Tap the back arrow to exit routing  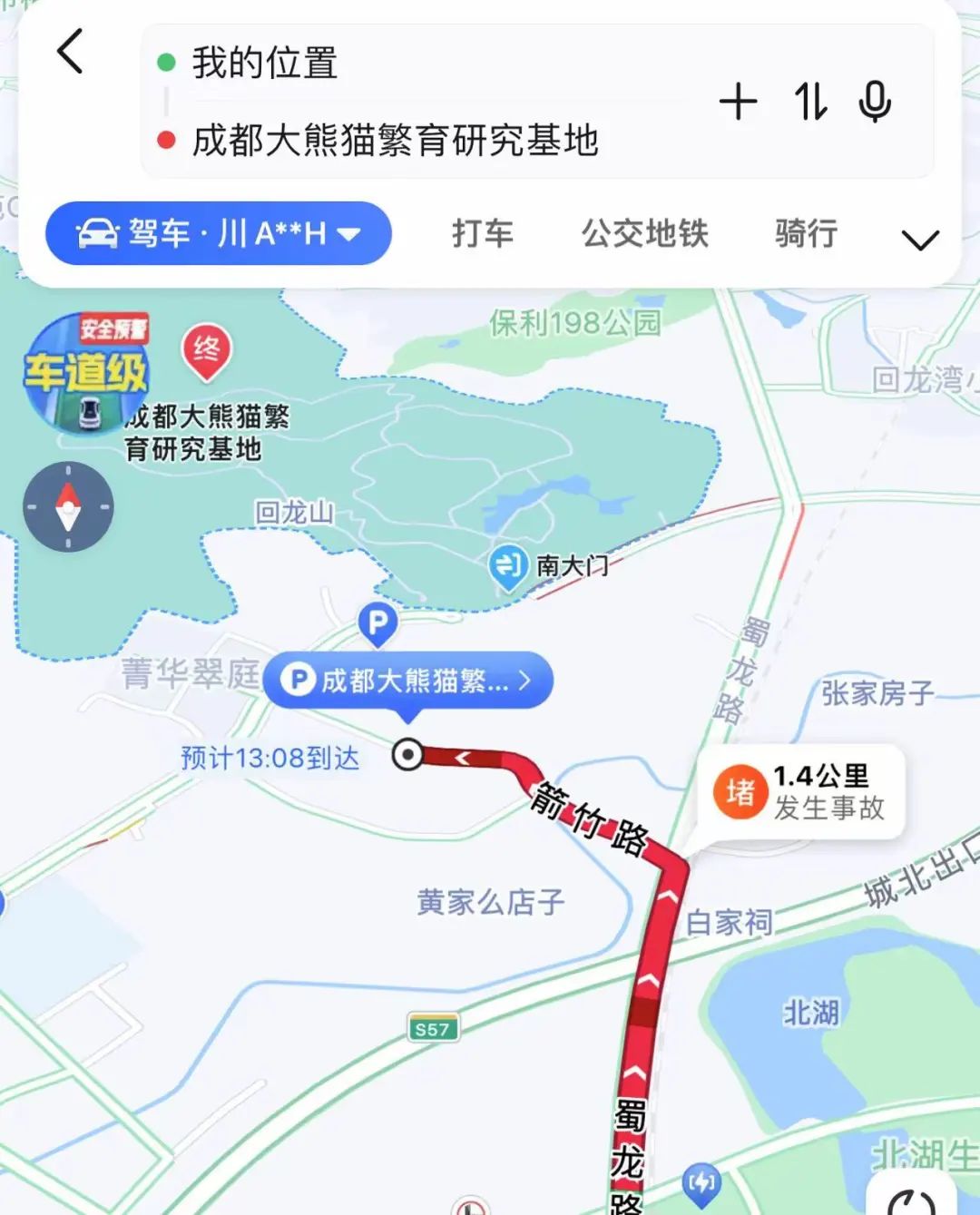pyautogui.click(x=68, y=53)
